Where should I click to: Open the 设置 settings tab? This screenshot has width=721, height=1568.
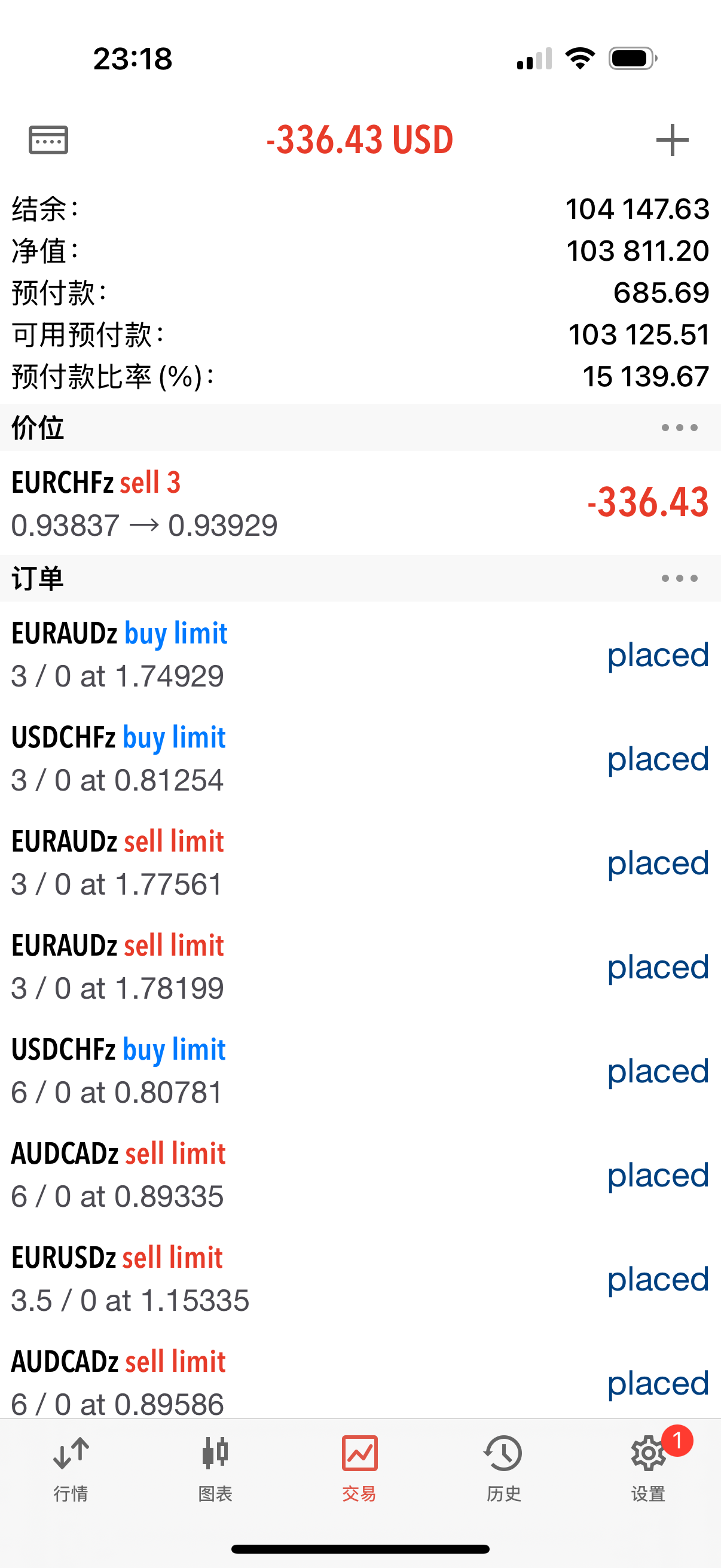(x=649, y=1468)
